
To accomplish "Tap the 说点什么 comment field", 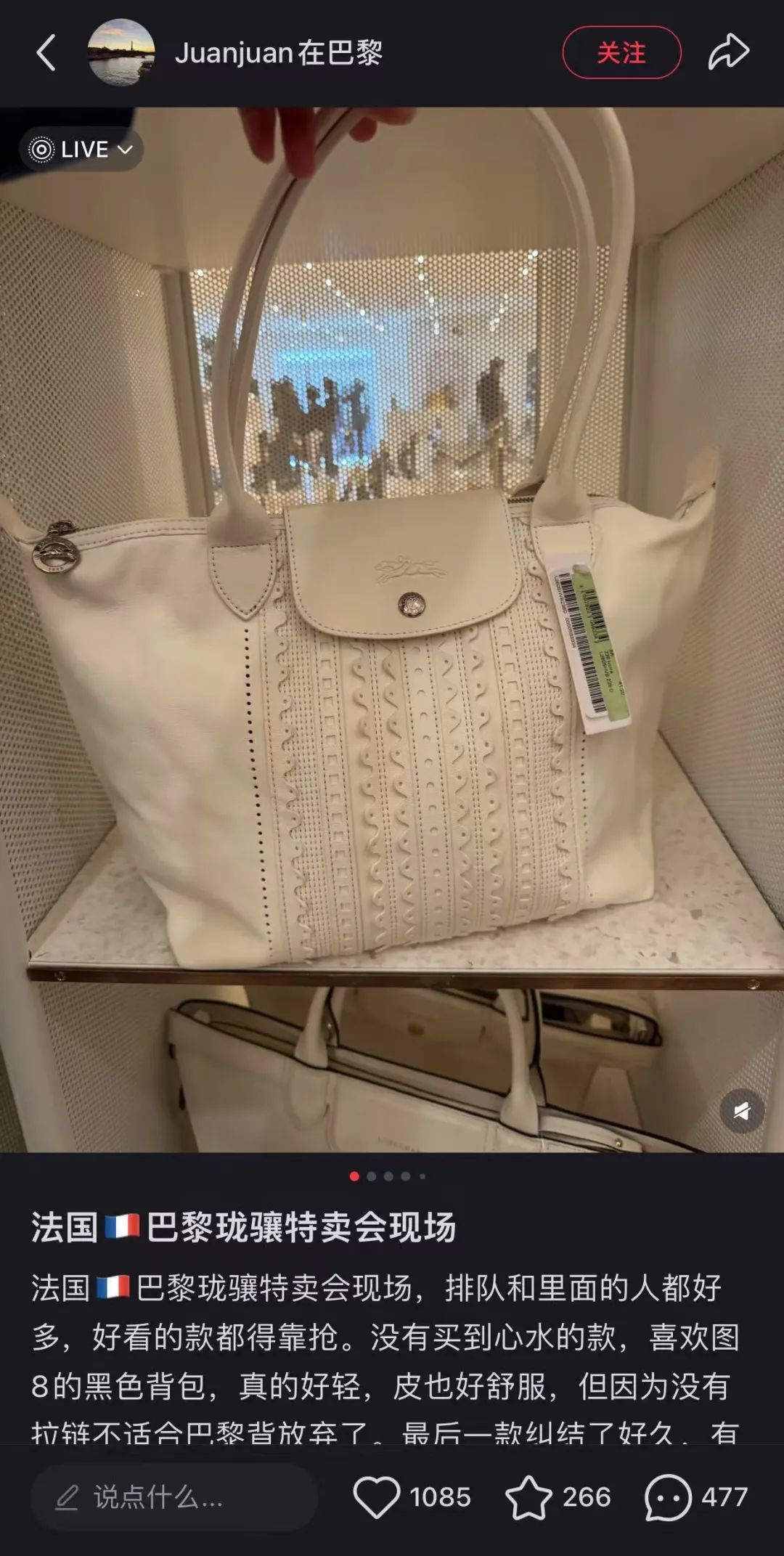I will pyautogui.click(x=174, y=1496).
